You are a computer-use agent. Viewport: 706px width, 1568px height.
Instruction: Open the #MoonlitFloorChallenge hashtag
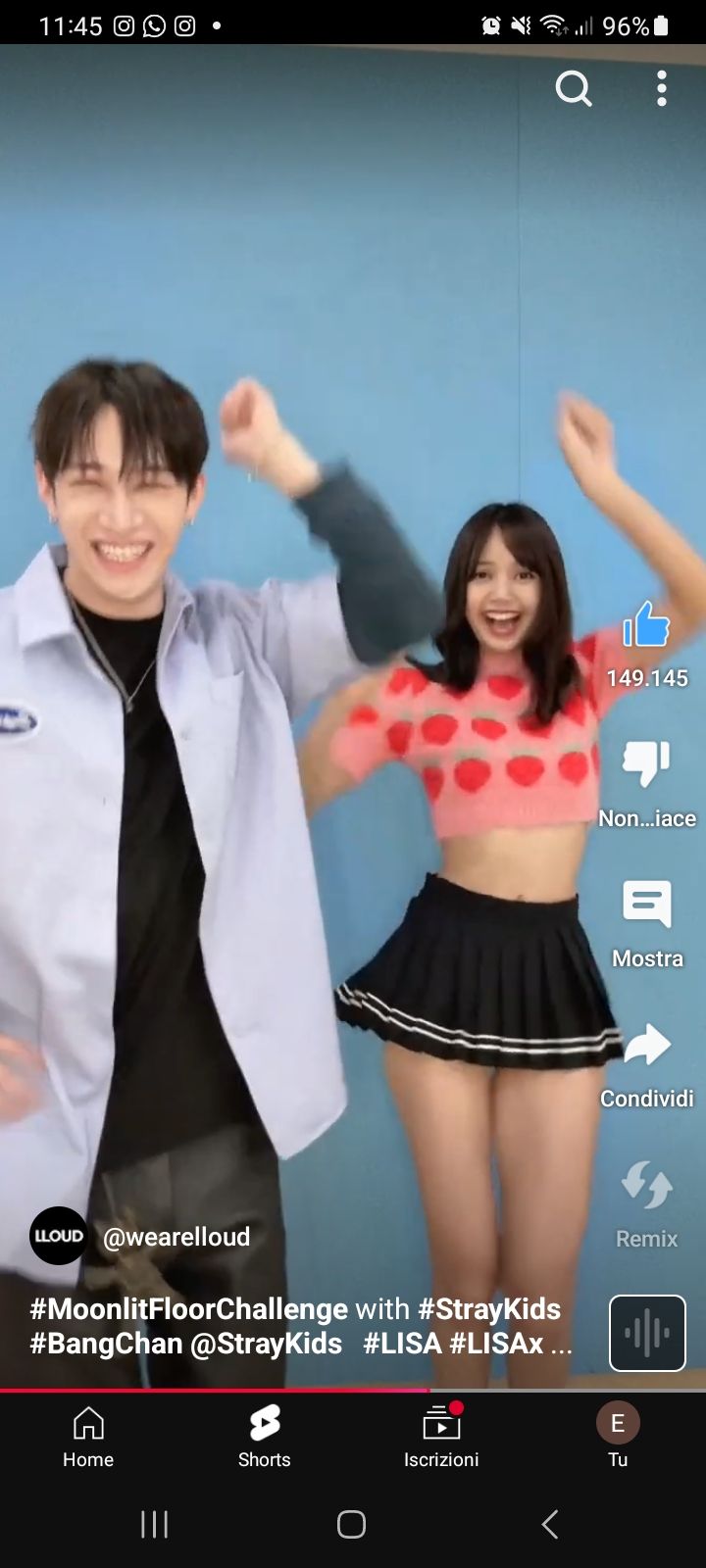click(x=188, y=1309)
